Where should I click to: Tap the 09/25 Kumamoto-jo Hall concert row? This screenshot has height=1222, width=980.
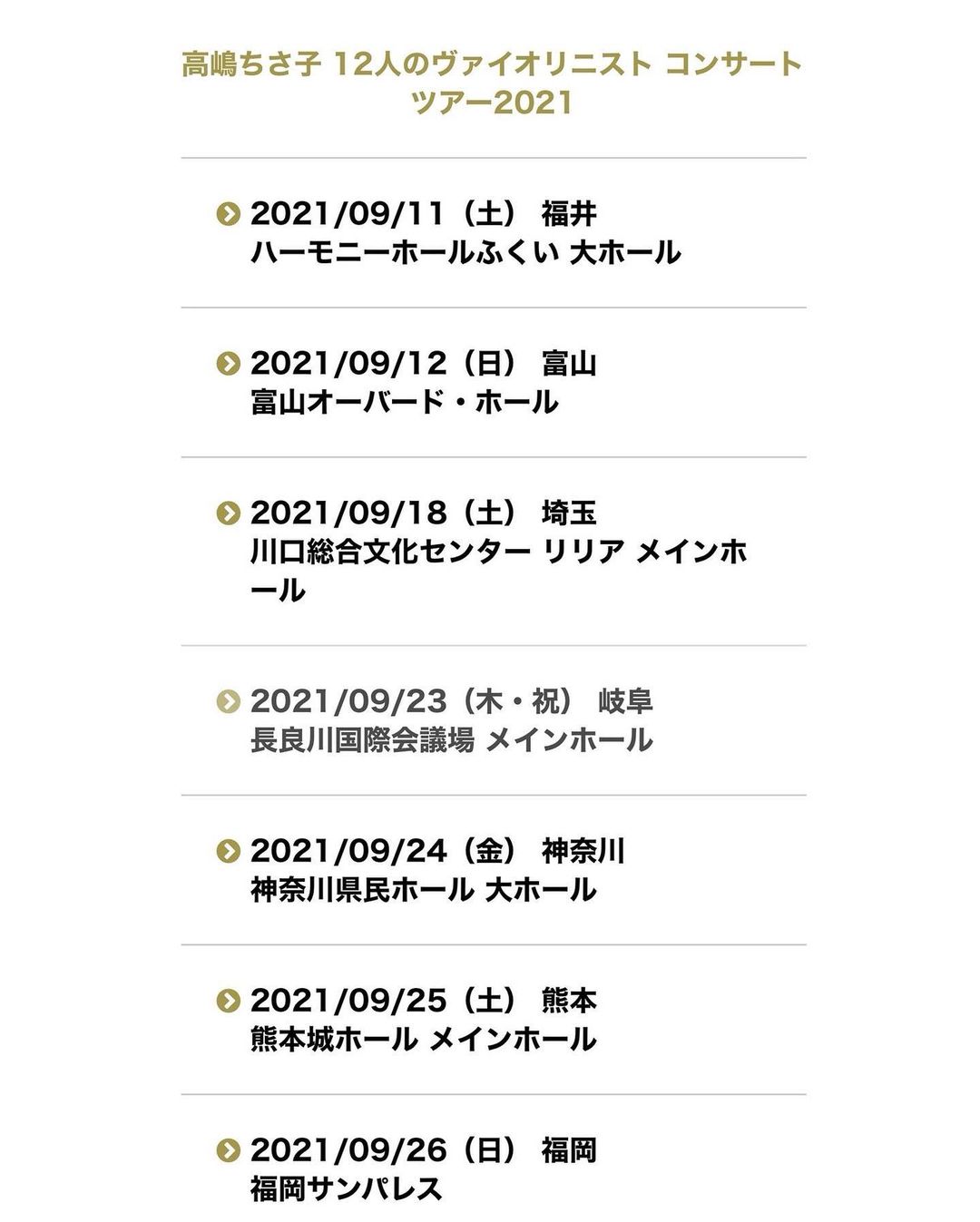[423, 1020]
